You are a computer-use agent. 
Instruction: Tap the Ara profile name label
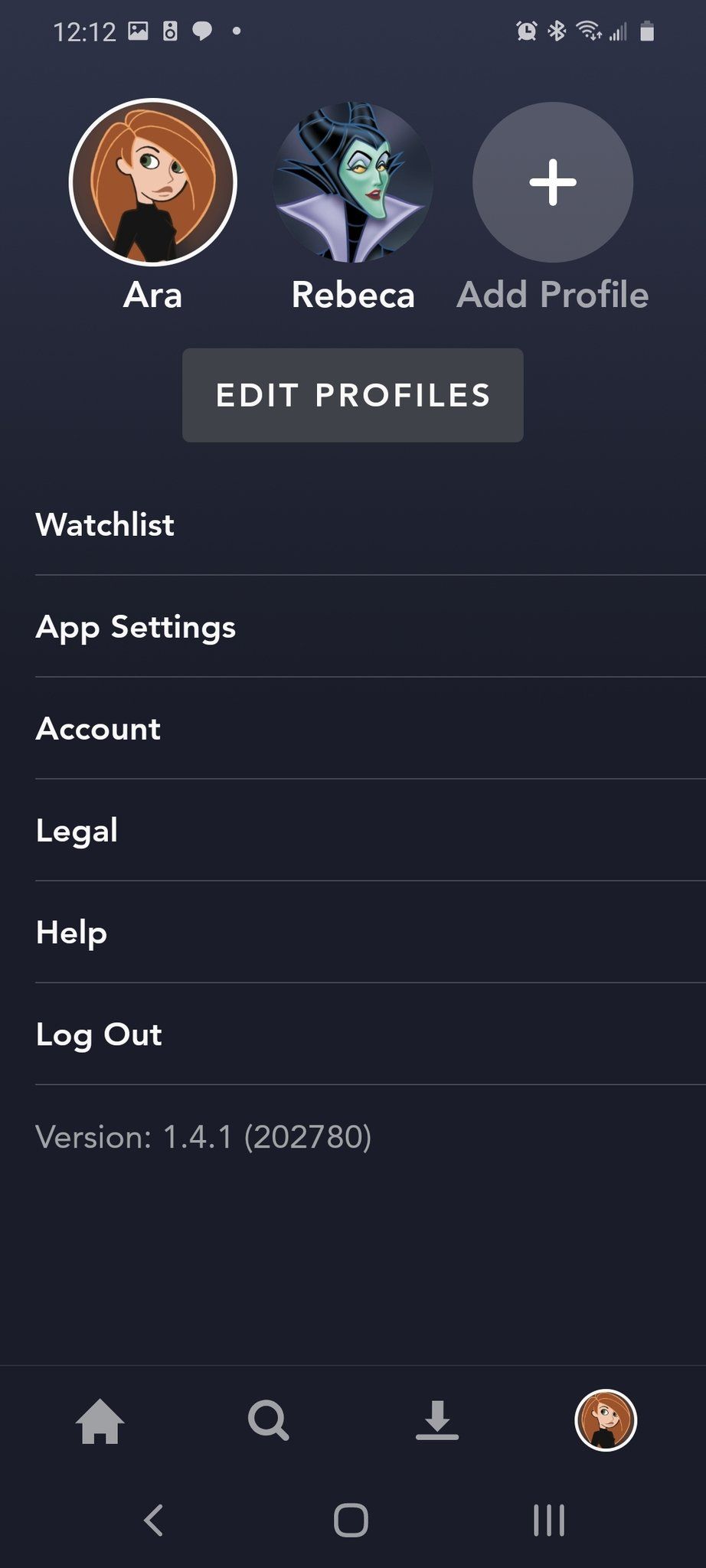pyautogui.click(x=152, y=296)
